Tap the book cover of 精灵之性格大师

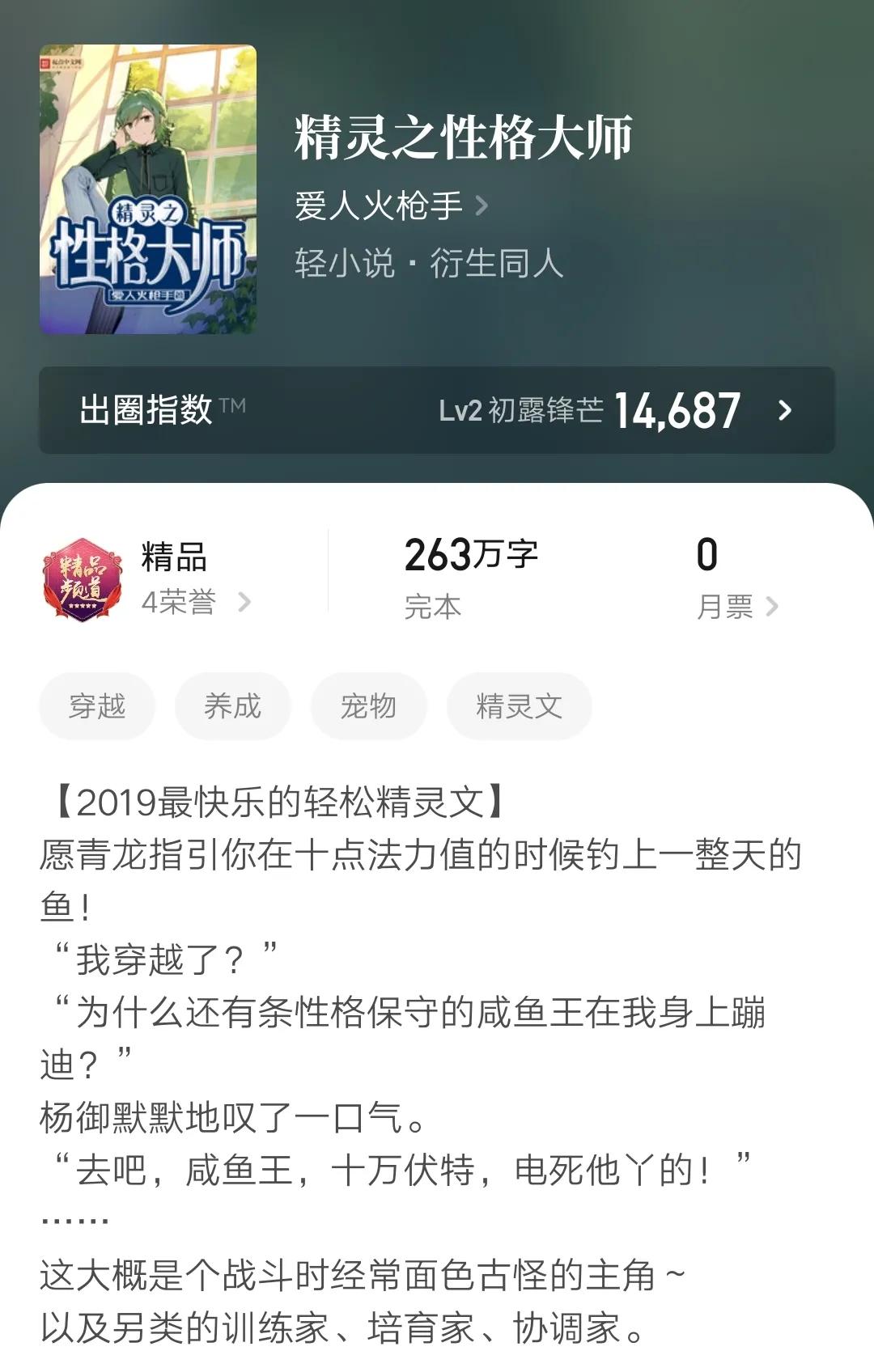coord(148,189)
